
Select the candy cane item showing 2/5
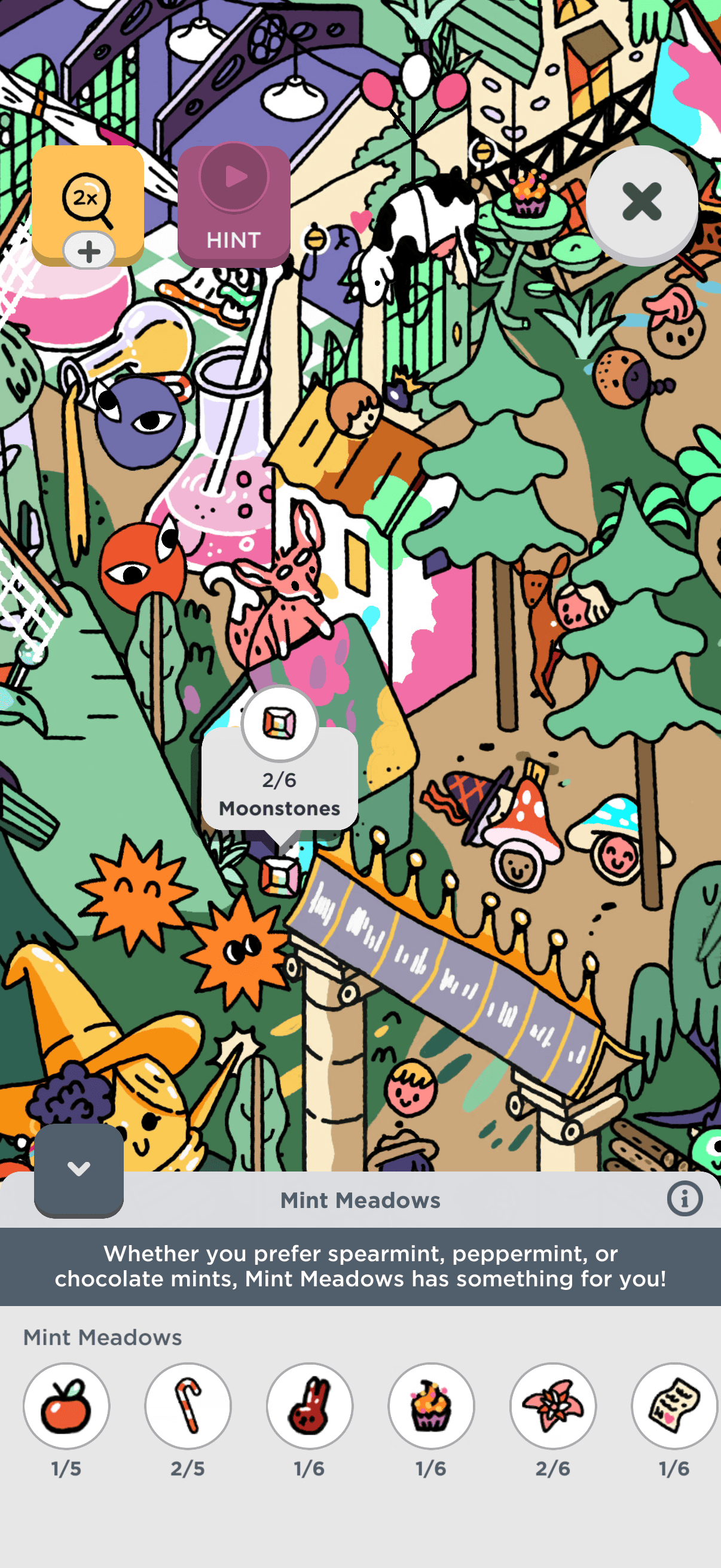(x=188, y=1405)
